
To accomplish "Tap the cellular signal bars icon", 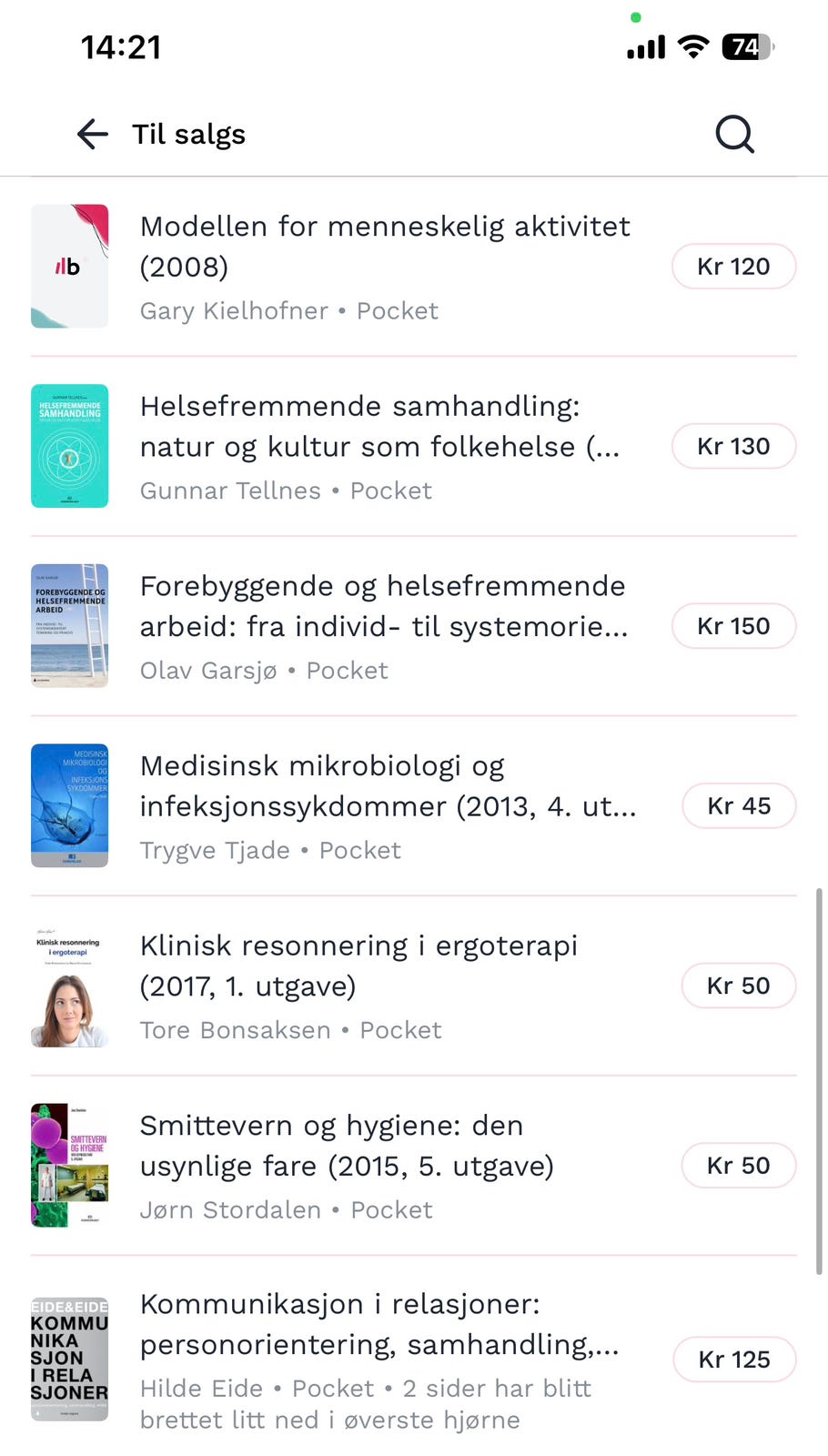I will pyautogui.click(x=645, y=45).
